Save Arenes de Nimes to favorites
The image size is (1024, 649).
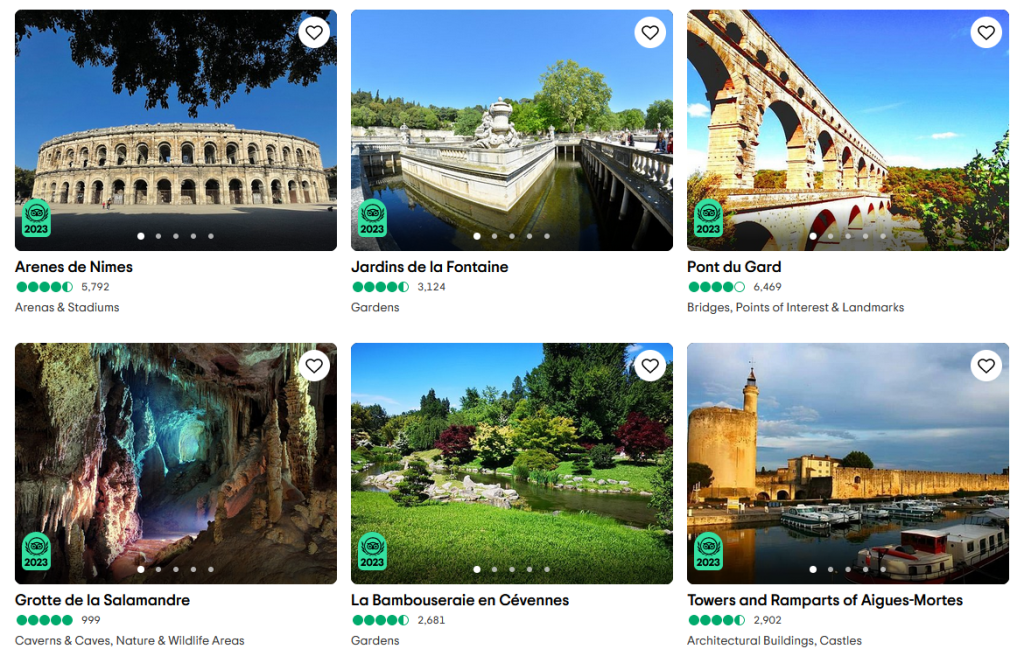point(314,33)
